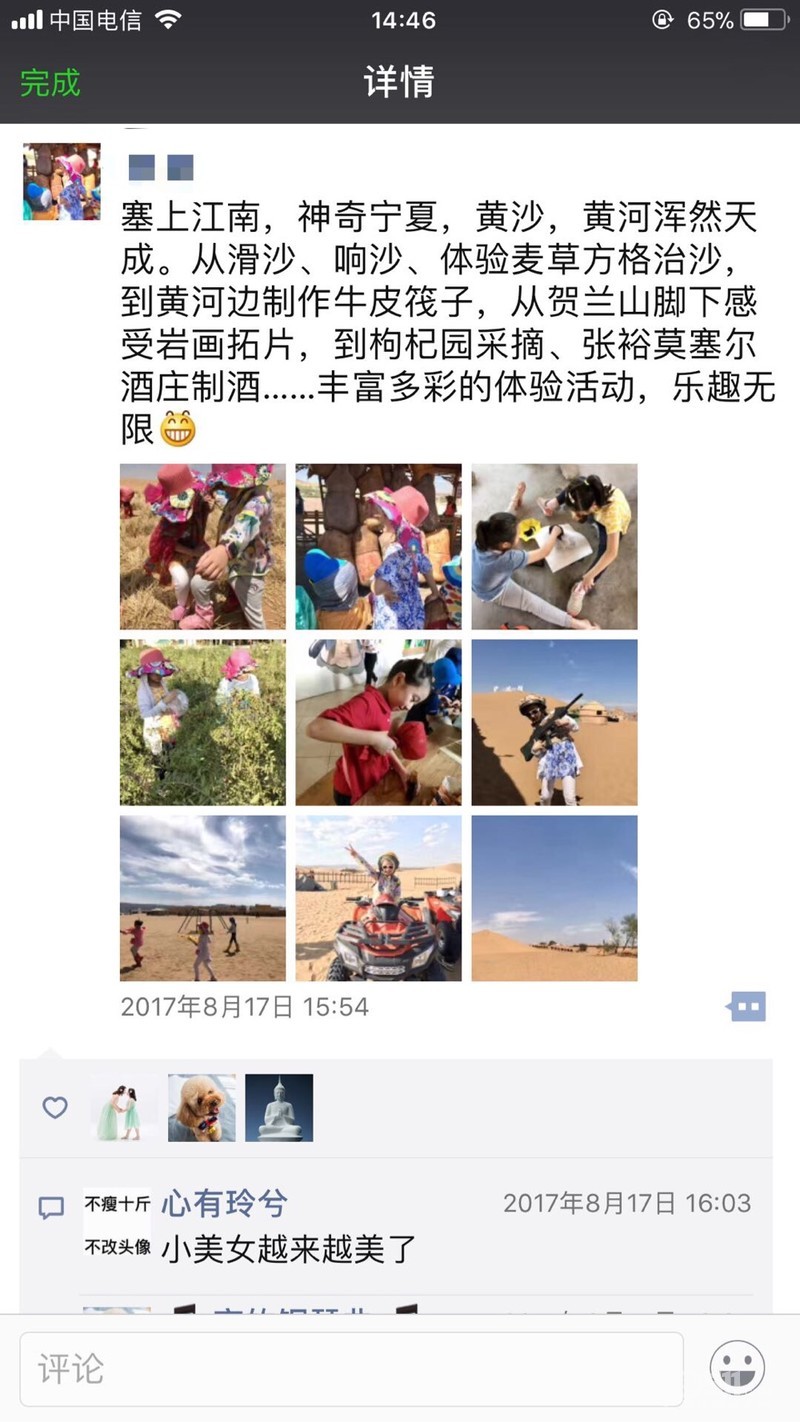This screenshot has width=800, height=1422.
Task: Open the last desert dune photo
Action: 554,898
